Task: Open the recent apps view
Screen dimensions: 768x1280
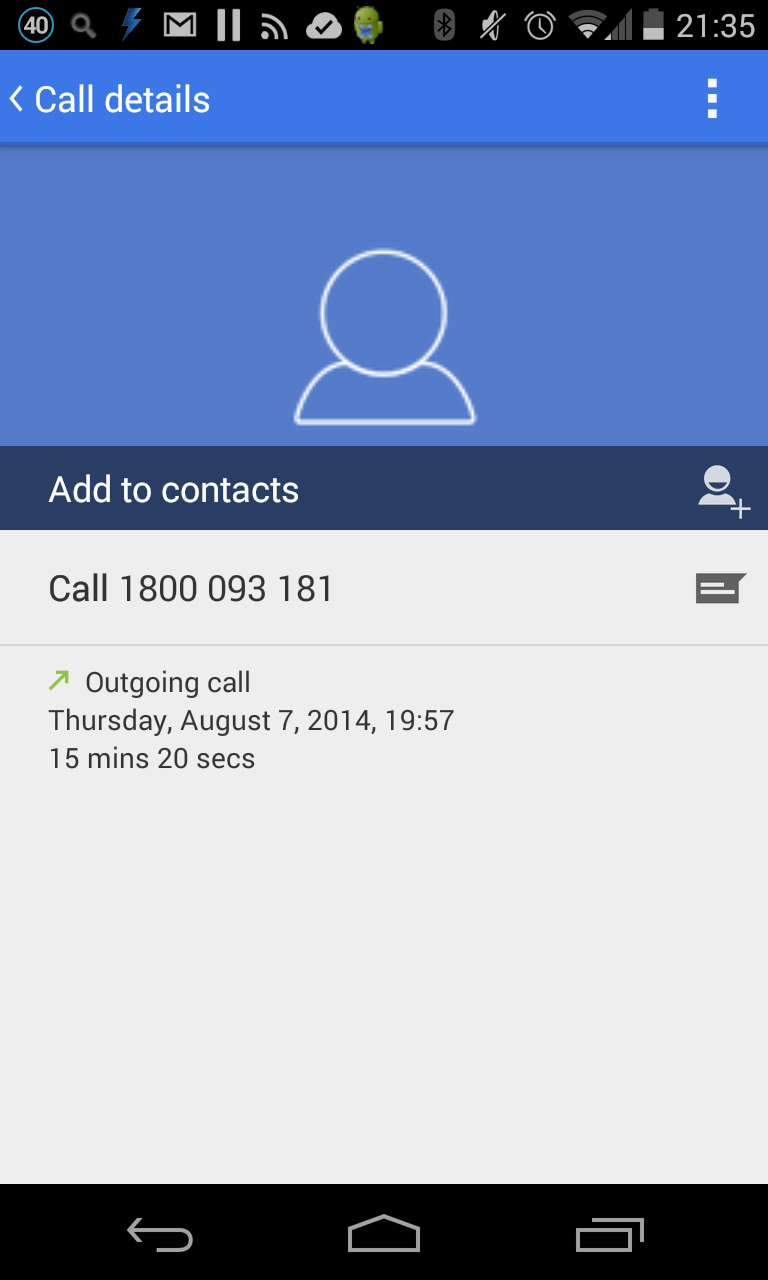Action: coord(609,1234)
